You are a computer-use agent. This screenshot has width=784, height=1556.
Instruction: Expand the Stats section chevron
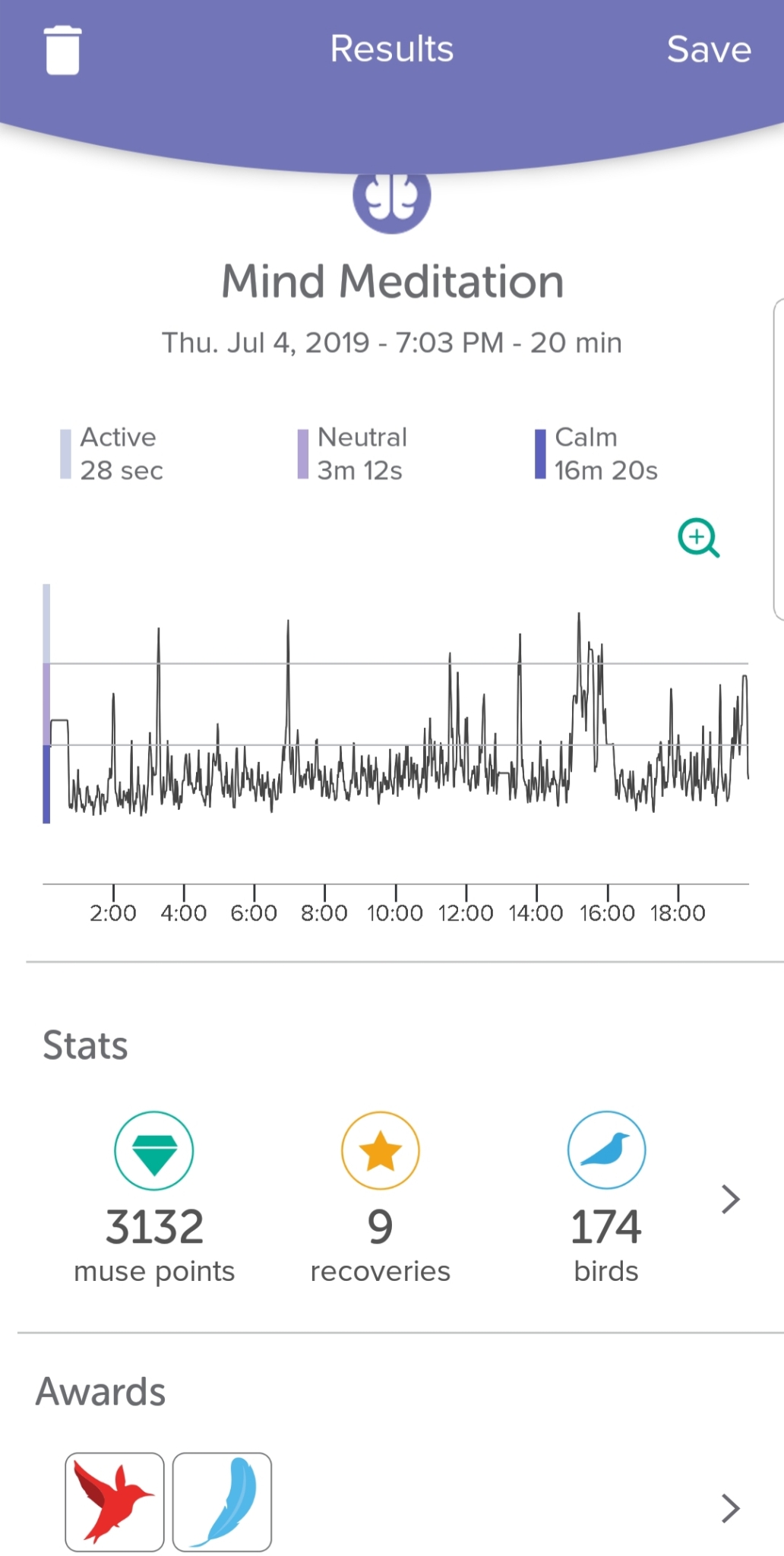(730, 1199)
